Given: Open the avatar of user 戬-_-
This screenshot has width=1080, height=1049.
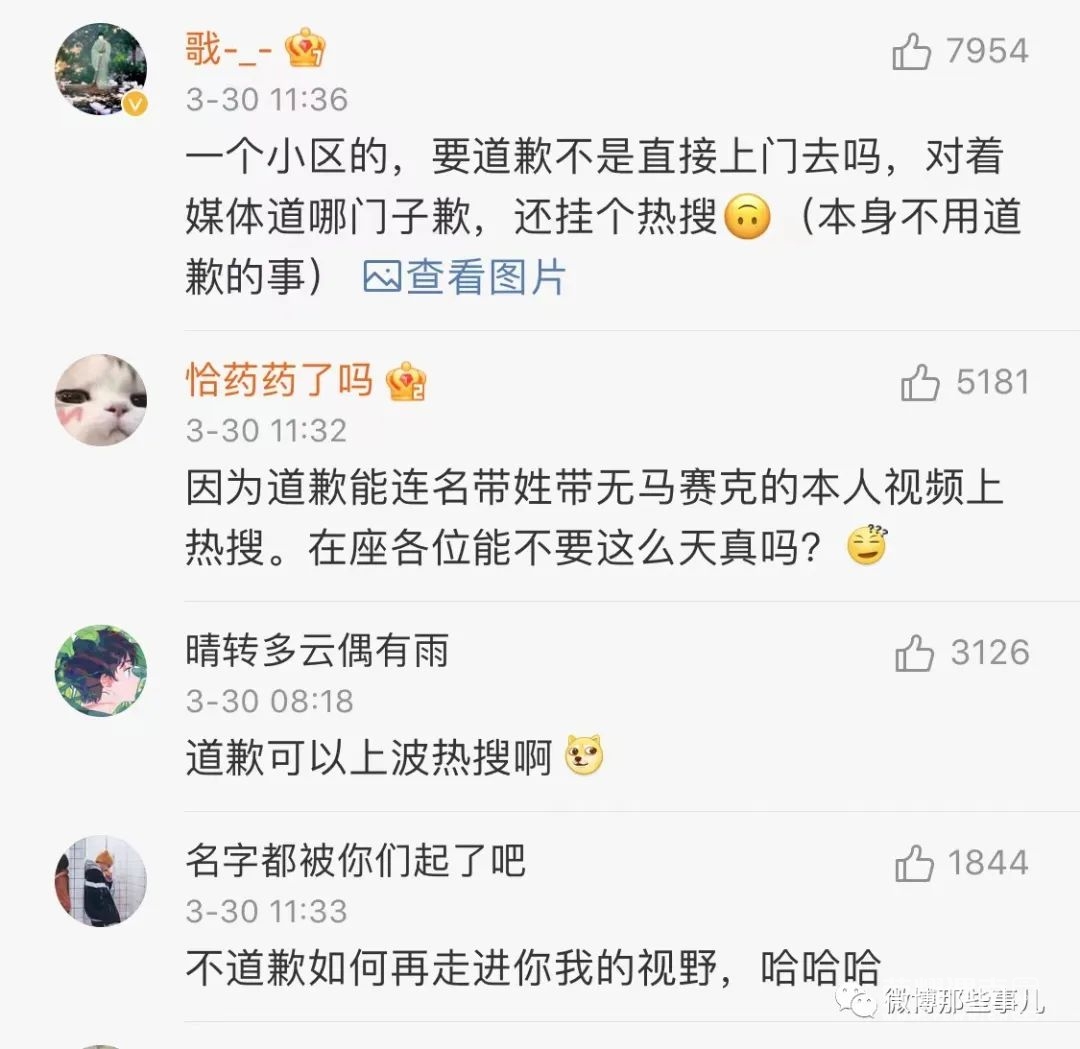Looking at the screenshot, I should pyautogui.click(x=100, y=69).
